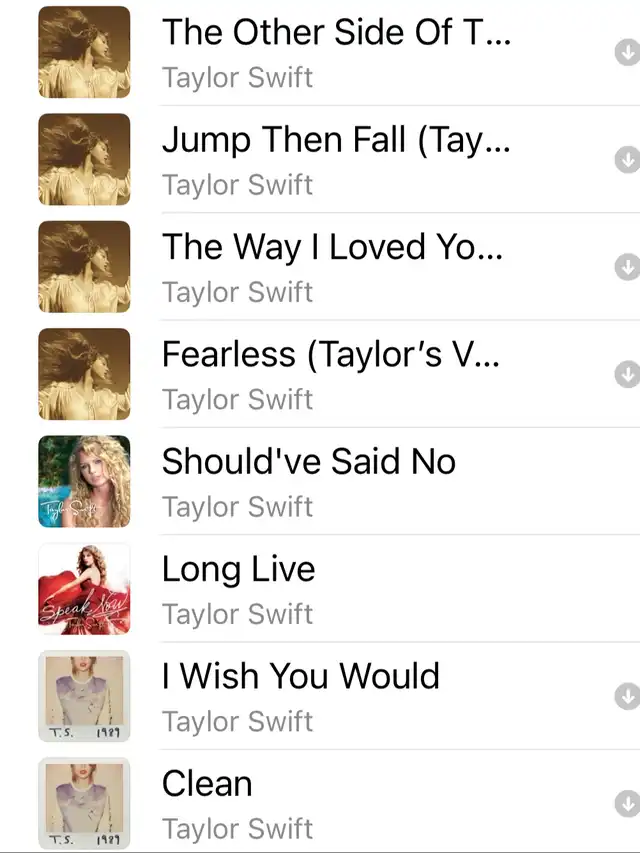Image resolution: width=640 pixels, height=853 pixels.
Task: Download Jump Then Fall track
Action: tap(627, 159)
